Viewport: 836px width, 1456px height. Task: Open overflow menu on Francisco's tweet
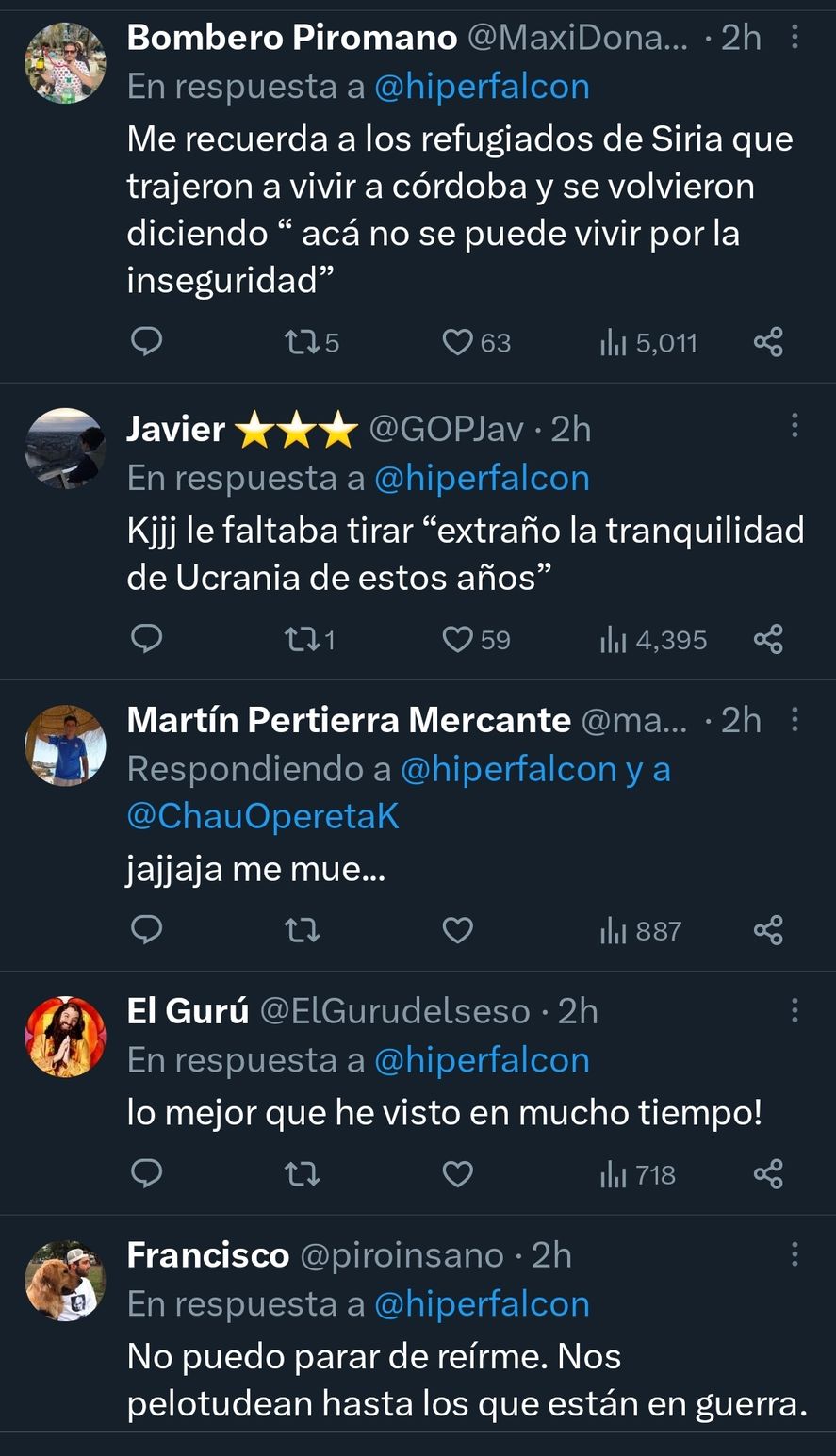tap(795, 1254)
